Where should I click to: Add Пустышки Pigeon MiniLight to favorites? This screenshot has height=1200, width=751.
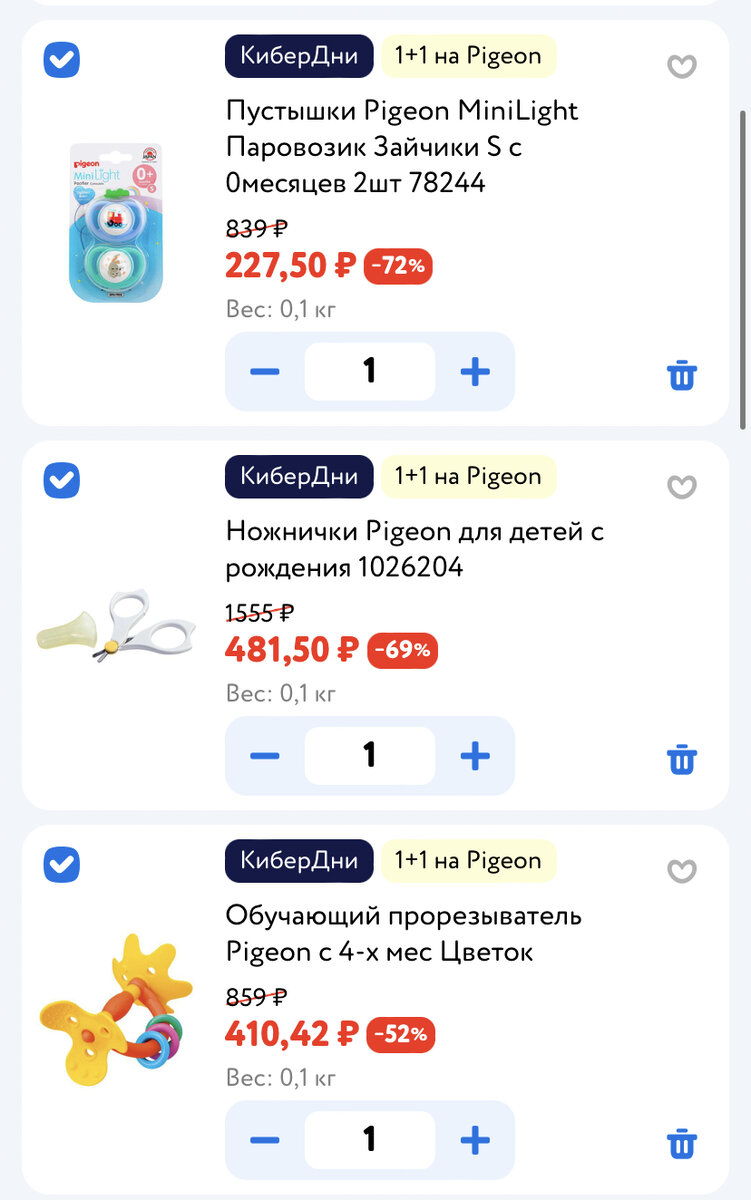tap(681, 66)
